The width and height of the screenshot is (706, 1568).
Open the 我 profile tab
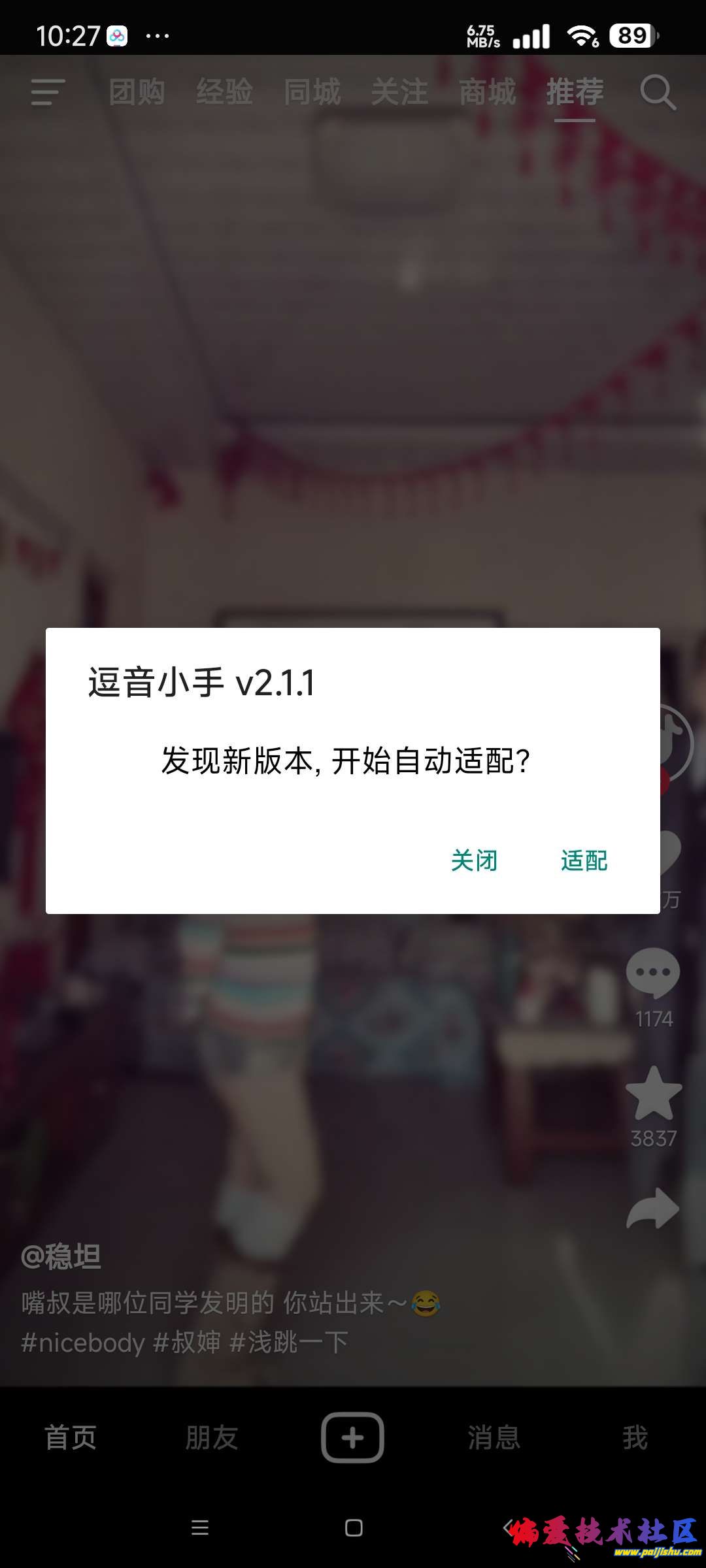[x=635, y=1438]
